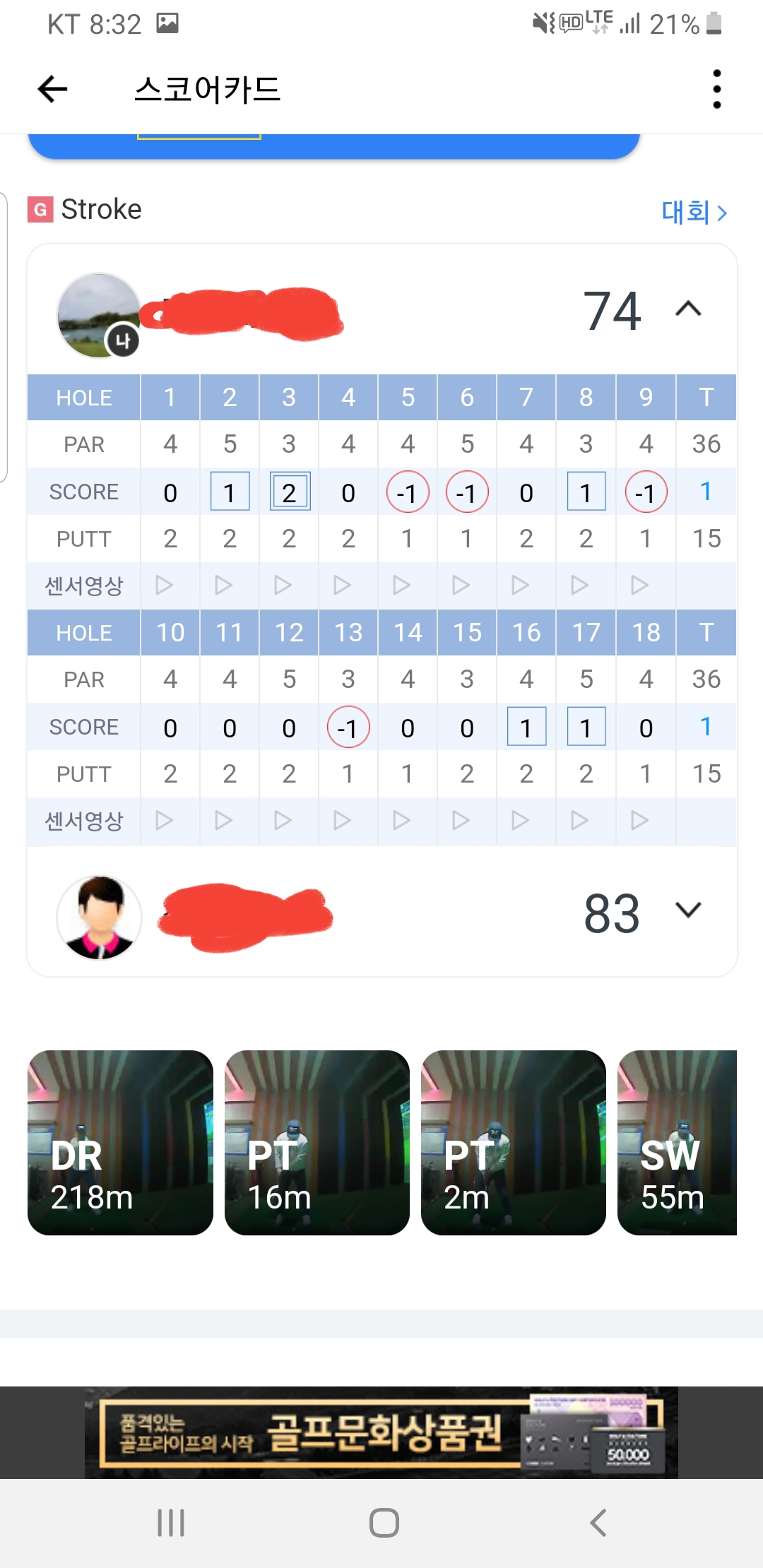Viewport: 763px width, 1568px height.
Task: Play the 센서영상 for hole 1
Action: click(x=165, y=585)
